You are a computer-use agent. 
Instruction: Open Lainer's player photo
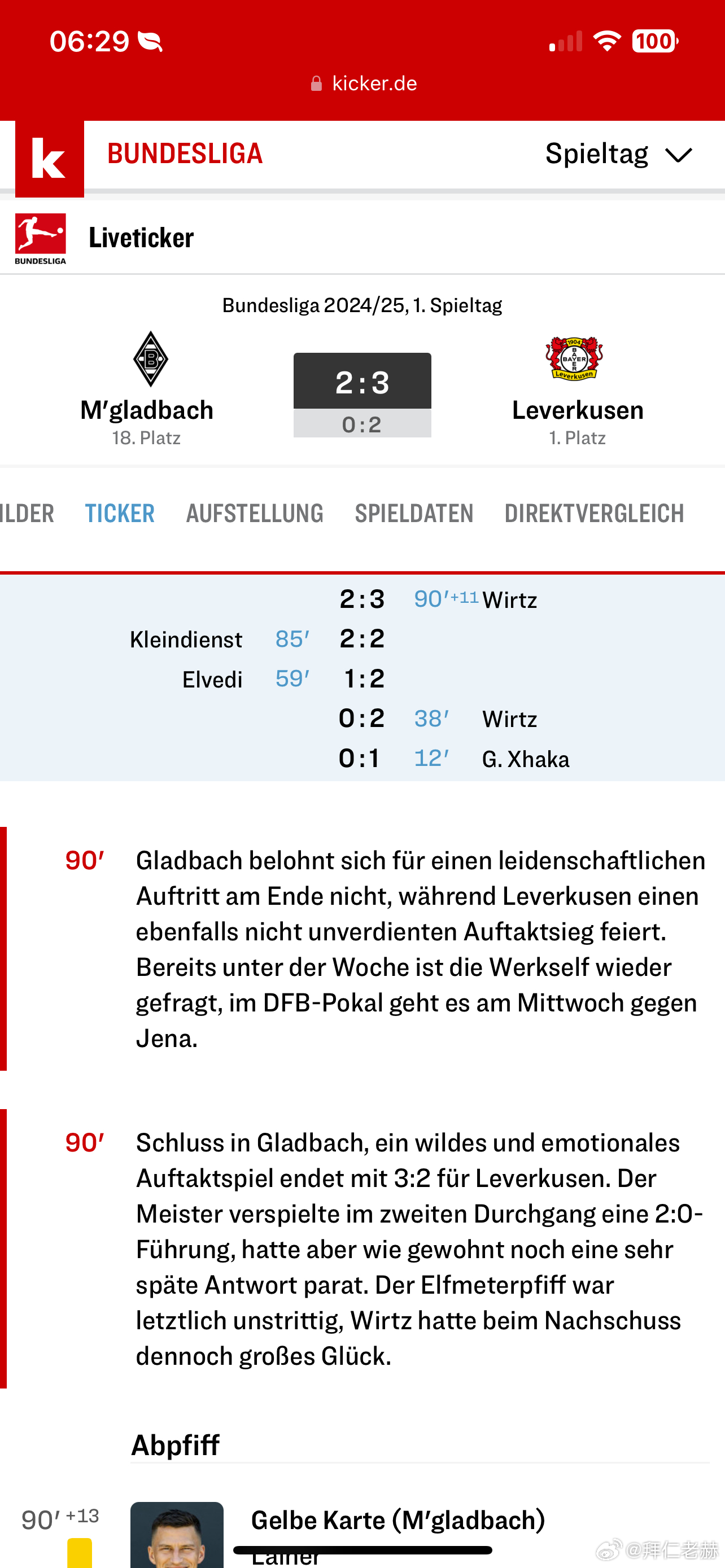point(177,1535)
